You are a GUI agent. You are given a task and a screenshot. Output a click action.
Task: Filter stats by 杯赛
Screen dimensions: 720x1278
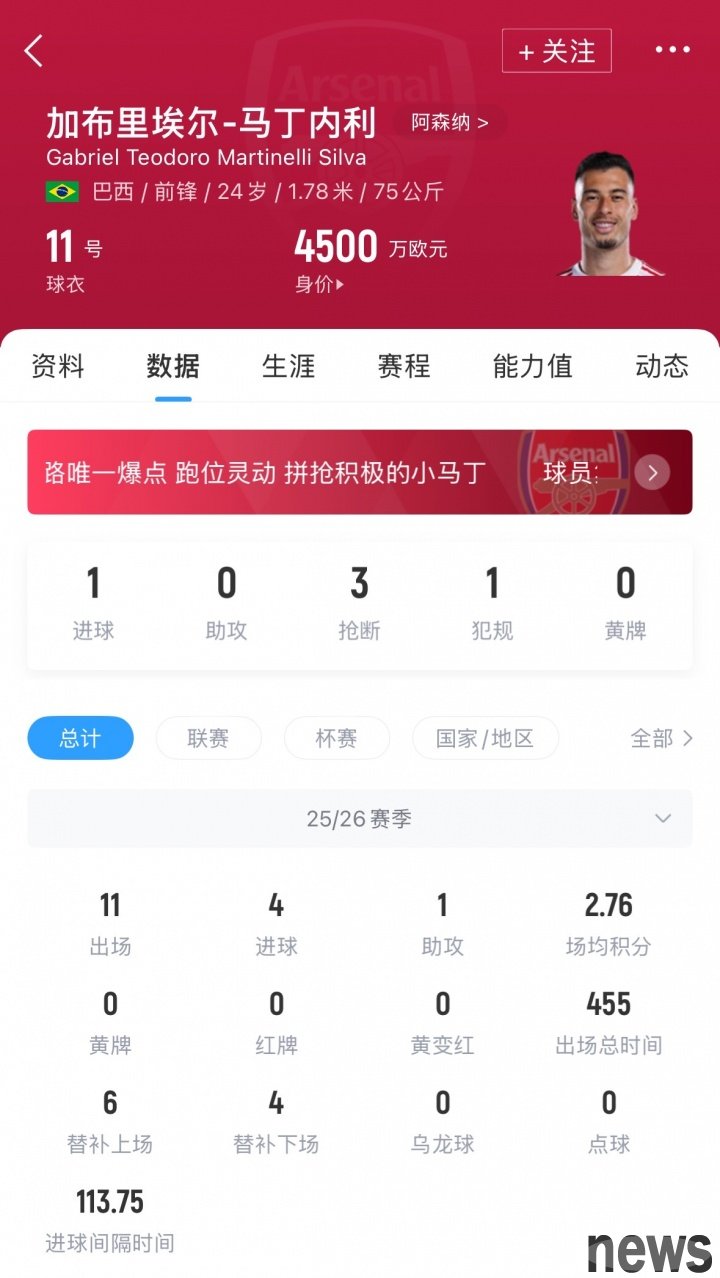[x=336, y=738]
